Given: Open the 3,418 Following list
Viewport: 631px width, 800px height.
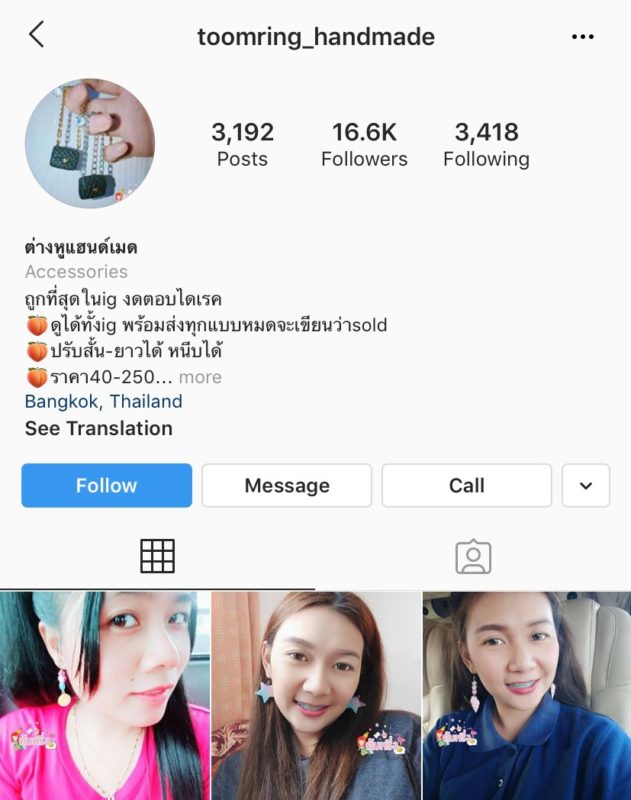Looking at the screenshot, I should pyautogui.click(x=486, y=145).
